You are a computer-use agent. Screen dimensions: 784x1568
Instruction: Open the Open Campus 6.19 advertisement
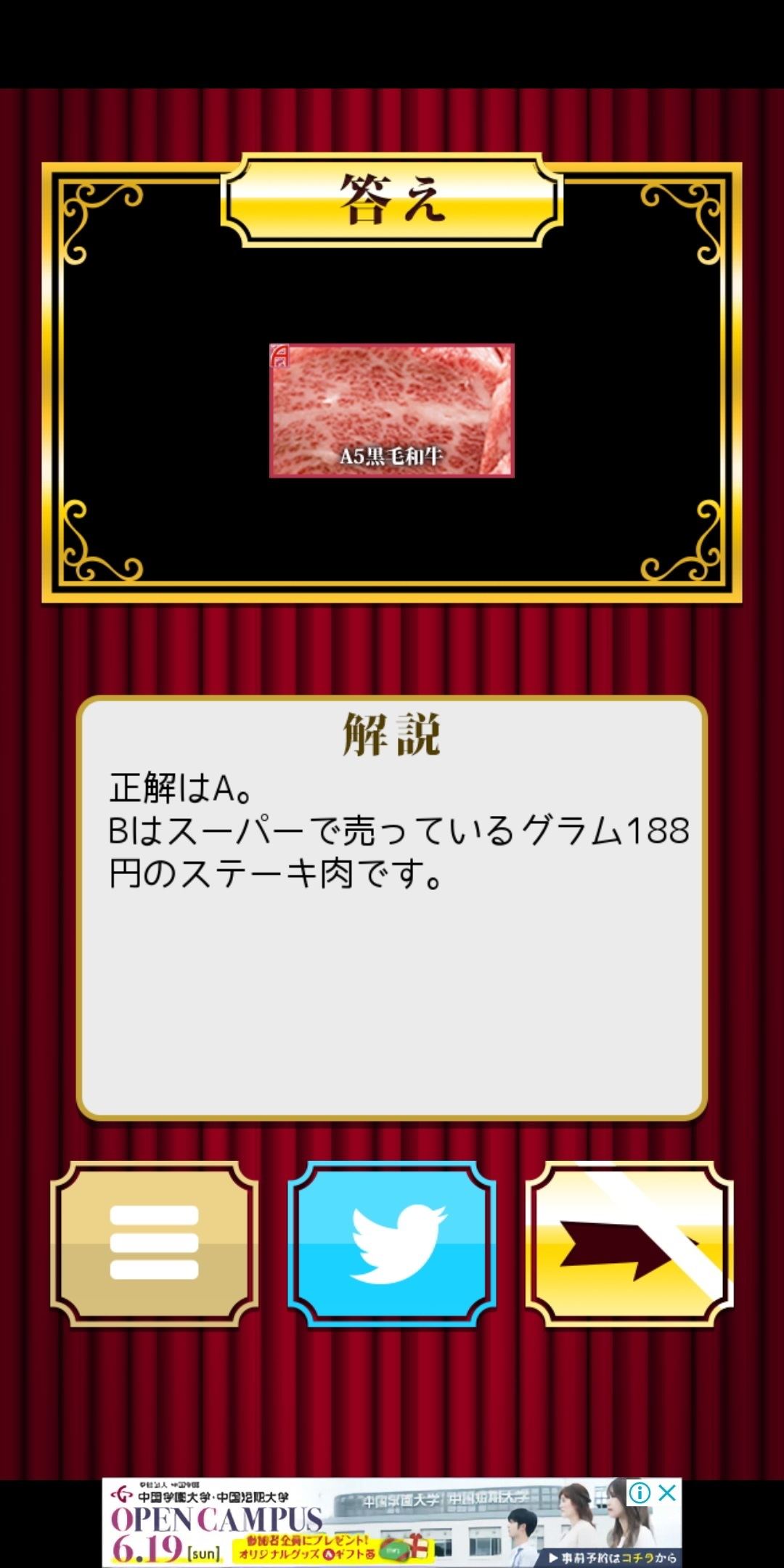pyautogui.click(x=392, y=1523)
